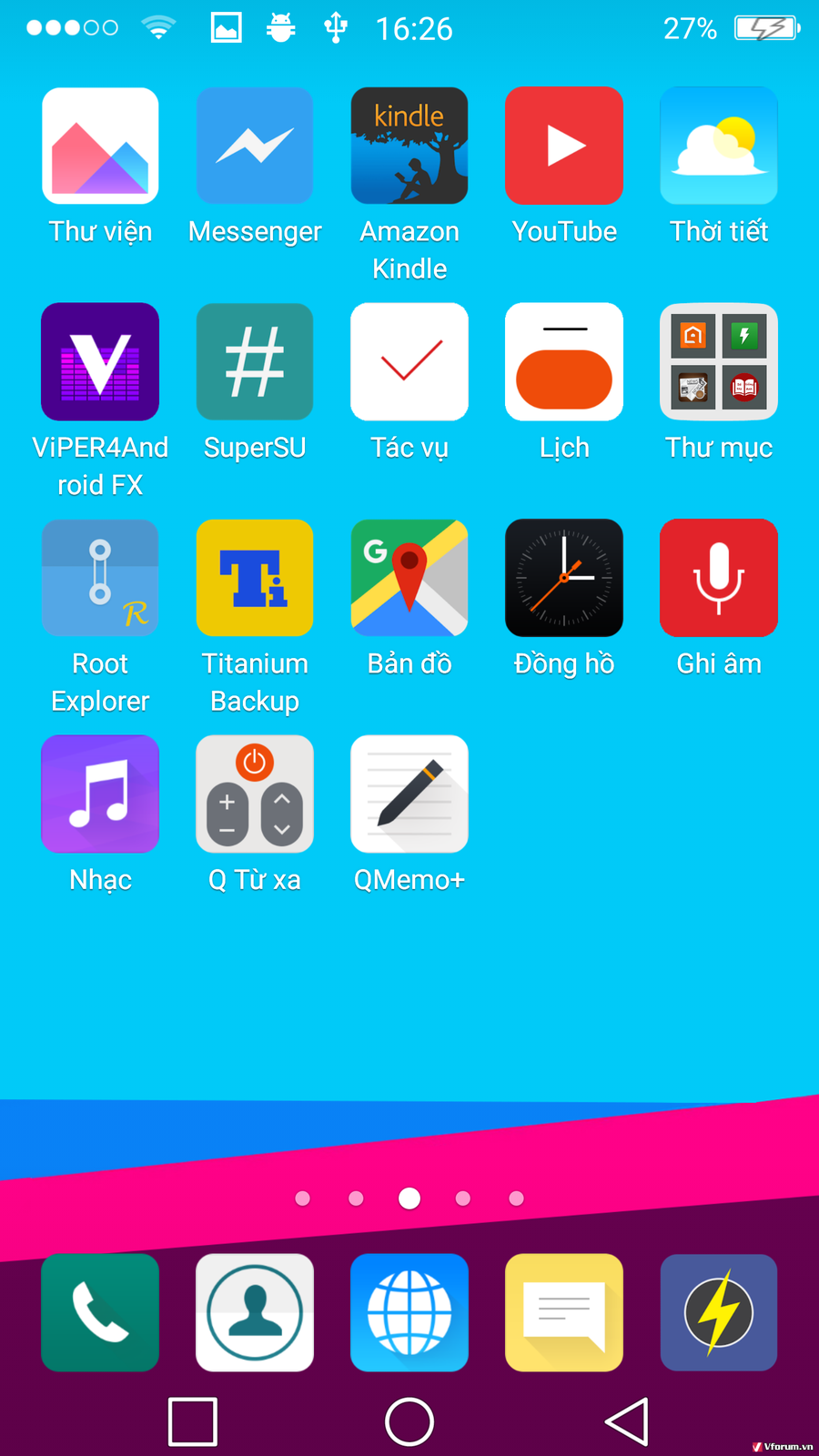This screenshot has width=819, height=1456.
Task: Open the phone dialer in the dock
Action: click(100, 1312)
